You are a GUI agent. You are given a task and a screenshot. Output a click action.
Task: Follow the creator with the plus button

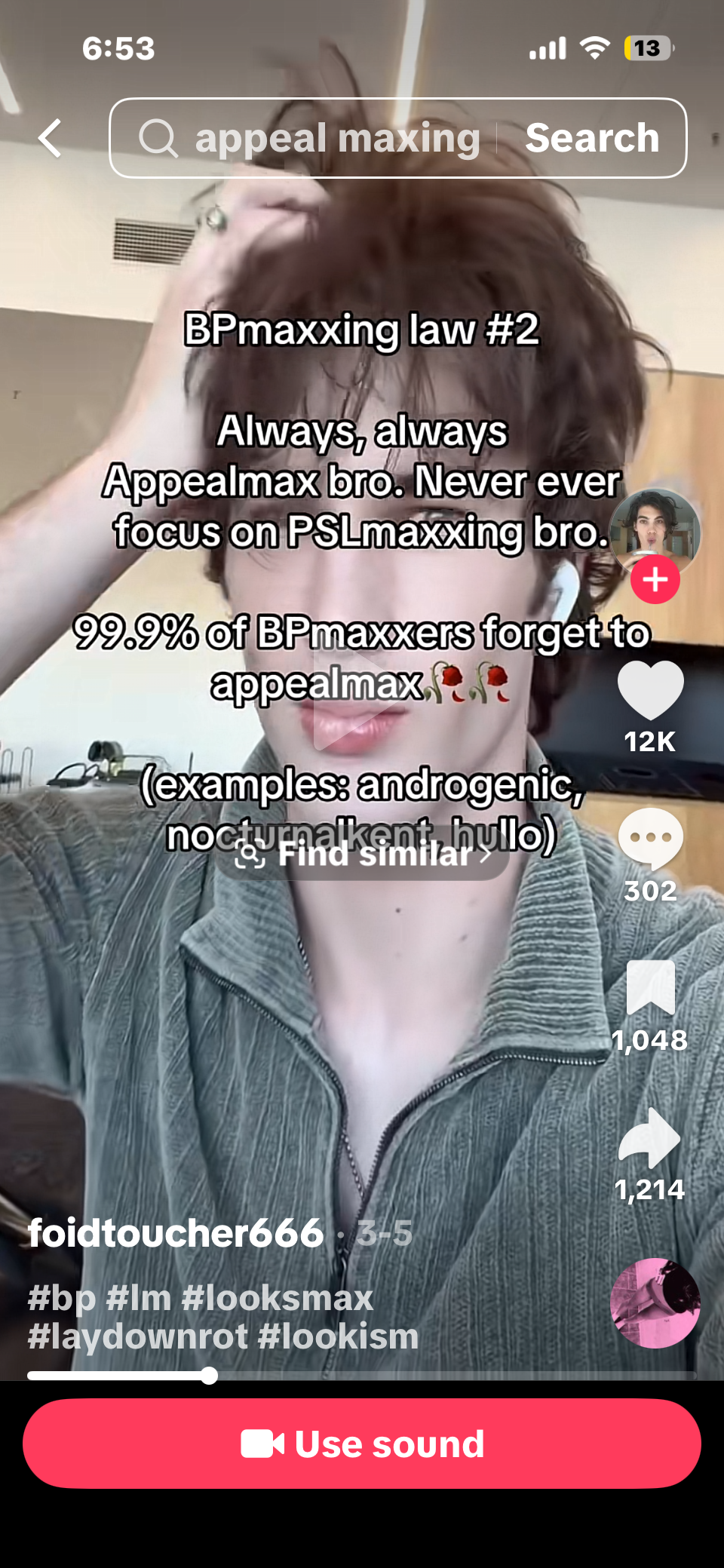point(655,580)
